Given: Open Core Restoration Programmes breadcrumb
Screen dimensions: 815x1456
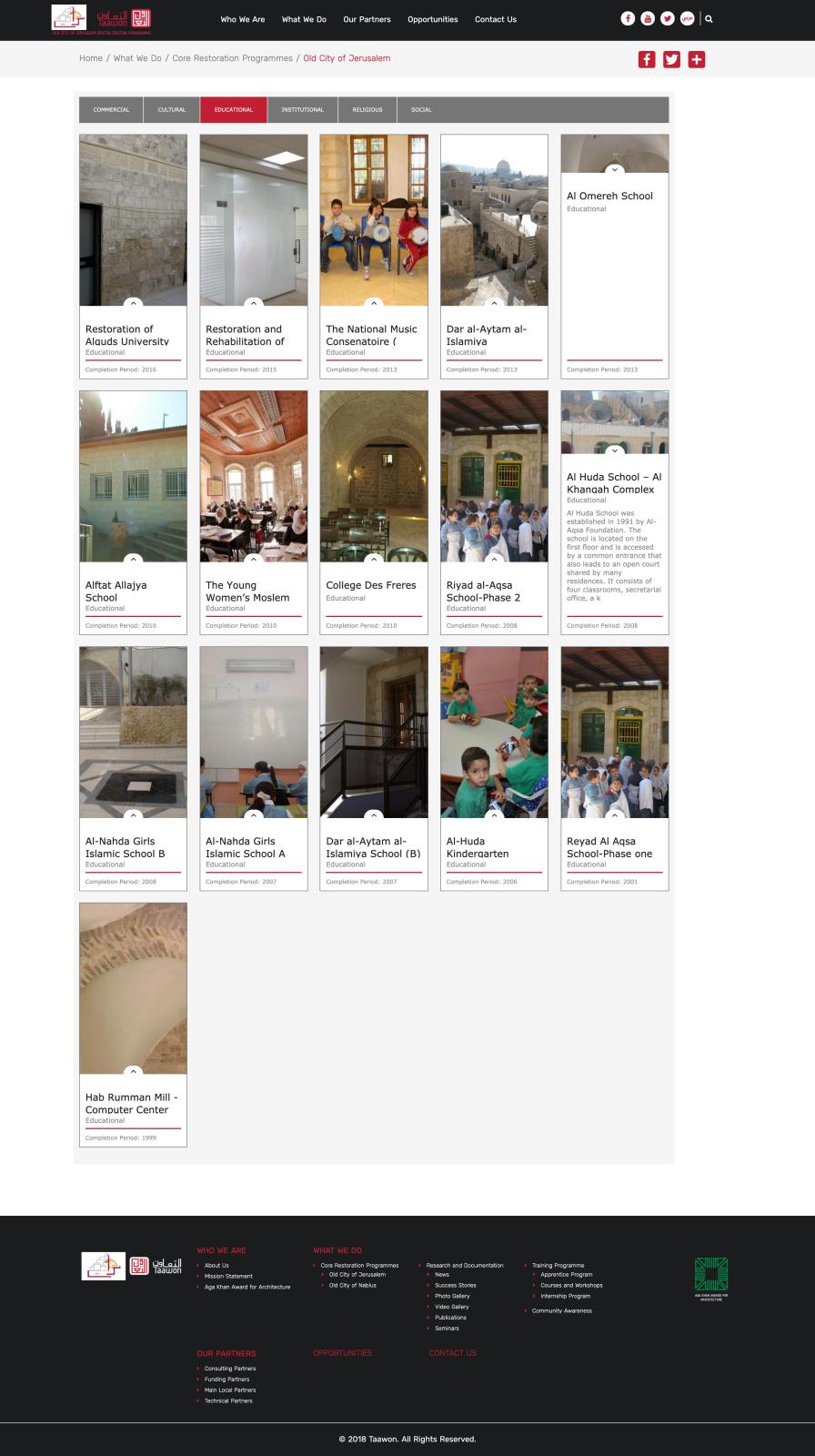Looking at the screenshot, I should point(232,58).
